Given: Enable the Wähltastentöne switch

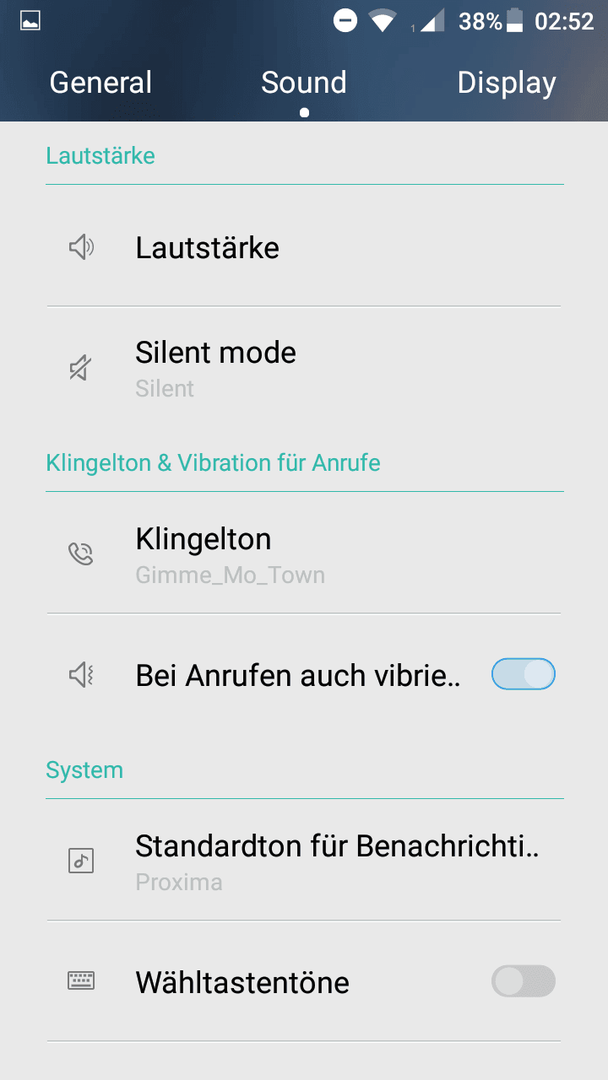Looking at the screenshot, I should [523, 981].
